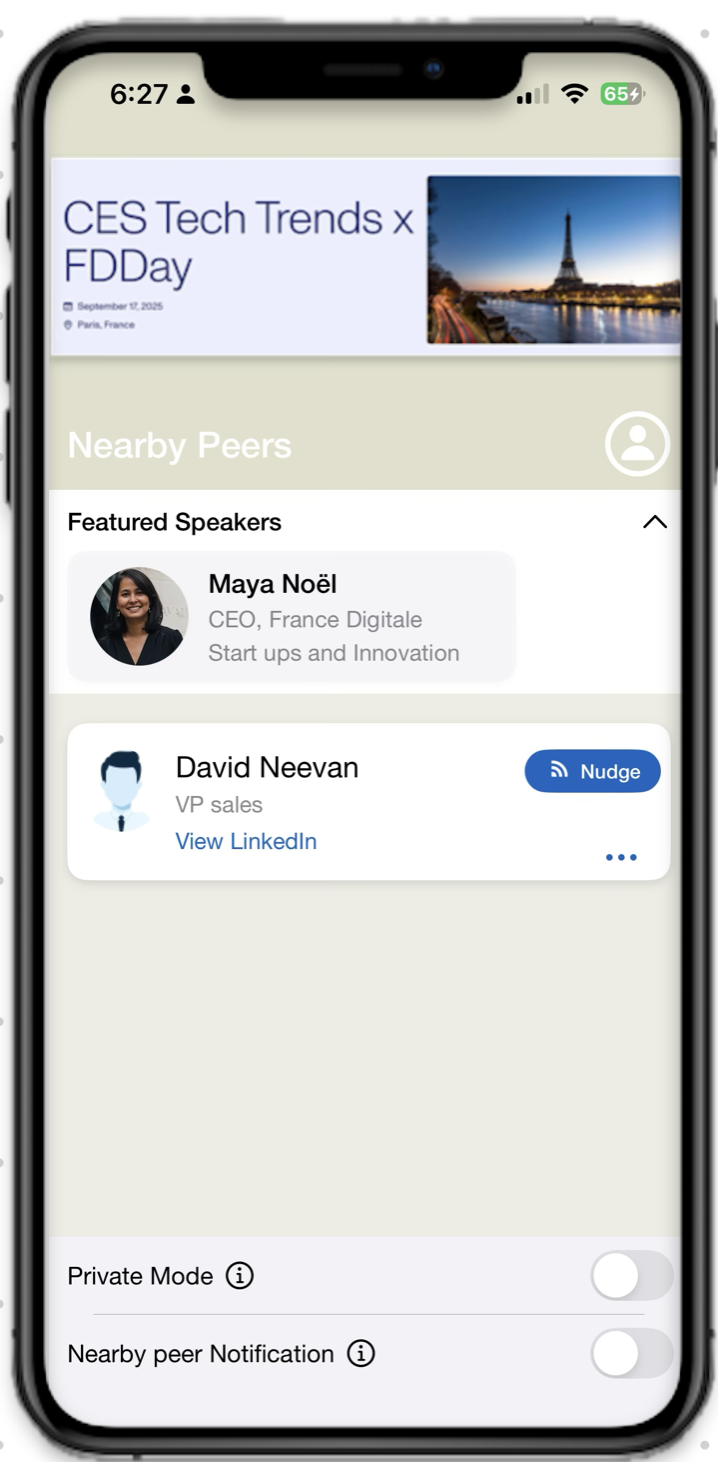Nudge David Neevan
Screen dimensions: 718x1462
pyautogui.click(x=592, y=771)
